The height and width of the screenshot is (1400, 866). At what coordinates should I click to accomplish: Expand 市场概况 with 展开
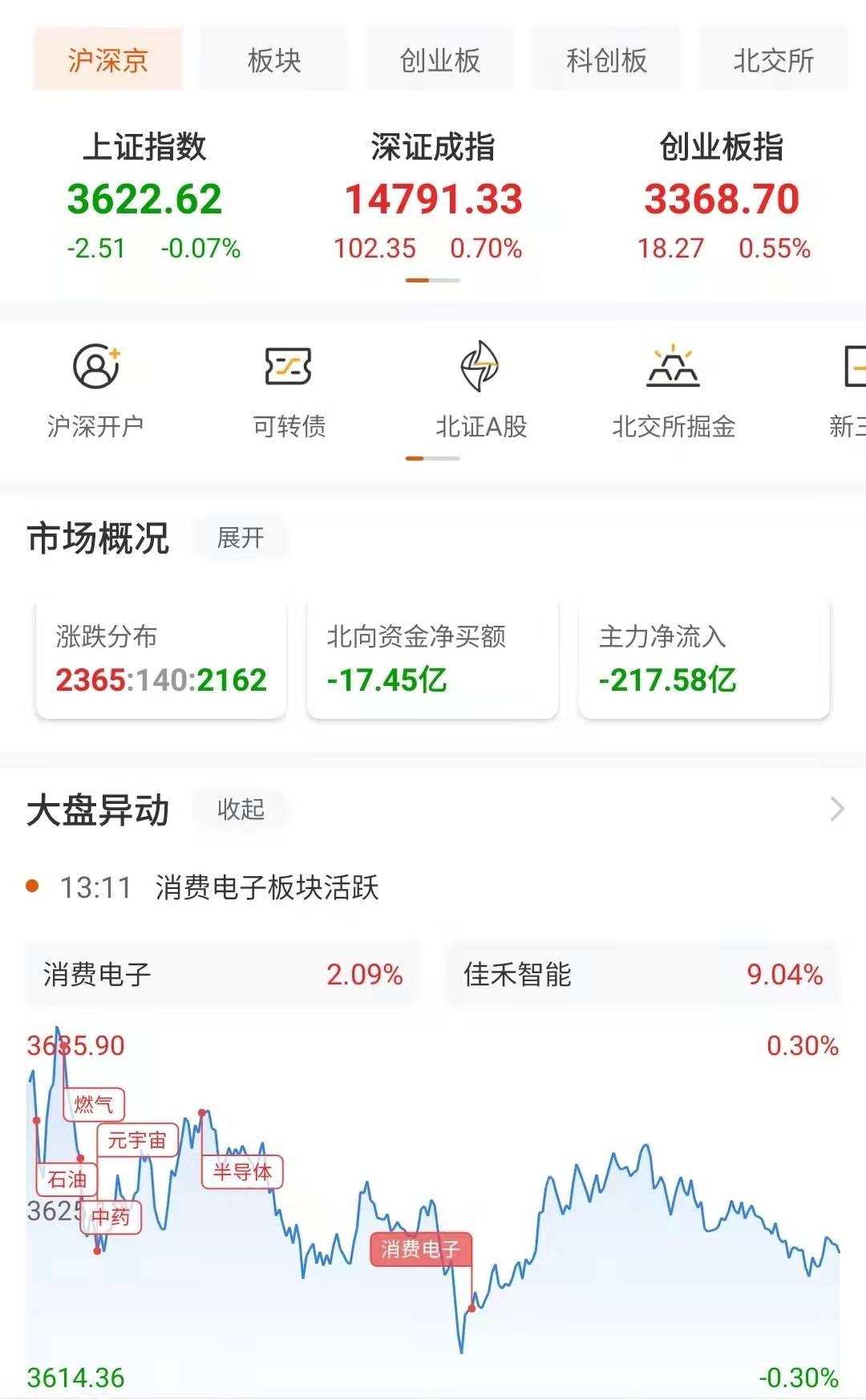point(240,538)
